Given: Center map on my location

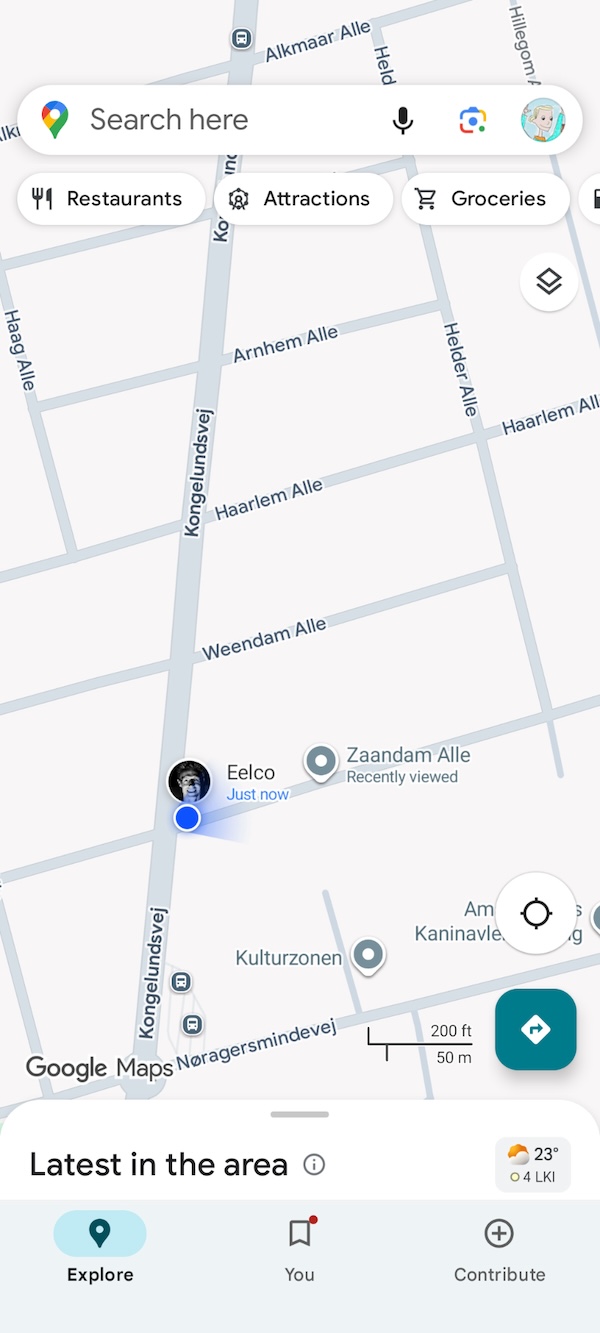Looking at the screenshot, I should [537, 913].
